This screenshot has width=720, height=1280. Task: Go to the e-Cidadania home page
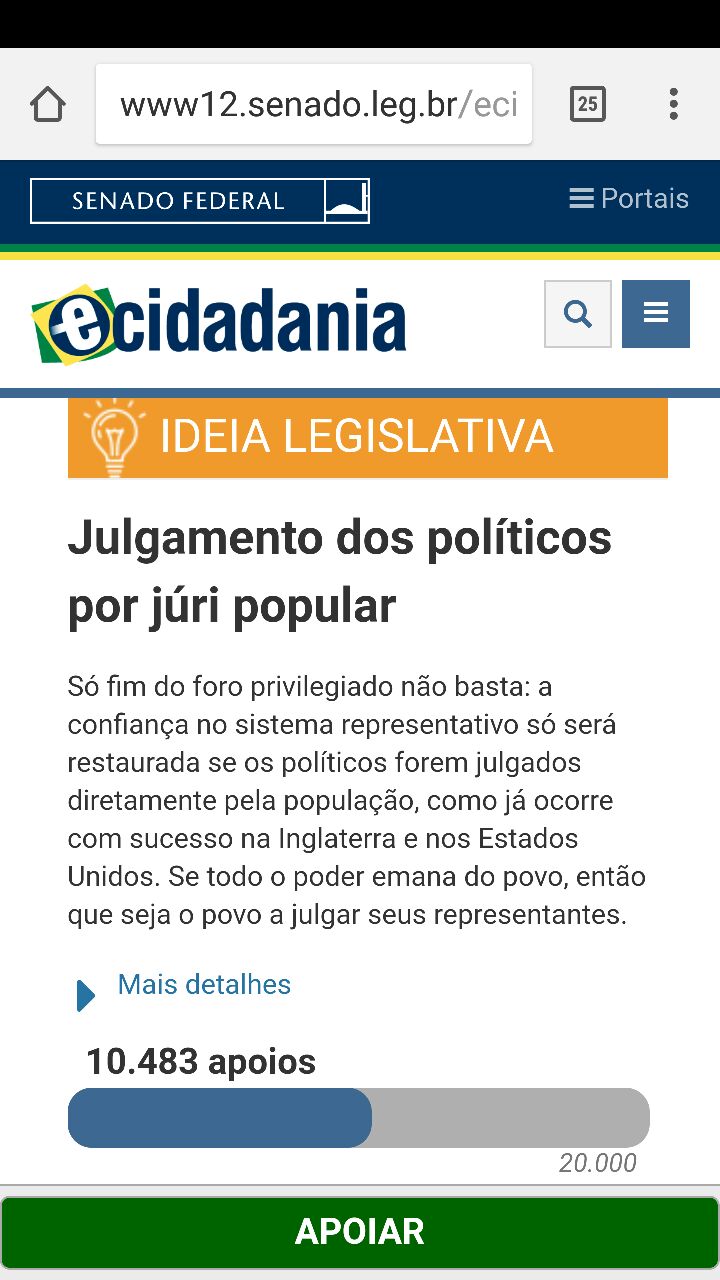(x=219, y=323)
